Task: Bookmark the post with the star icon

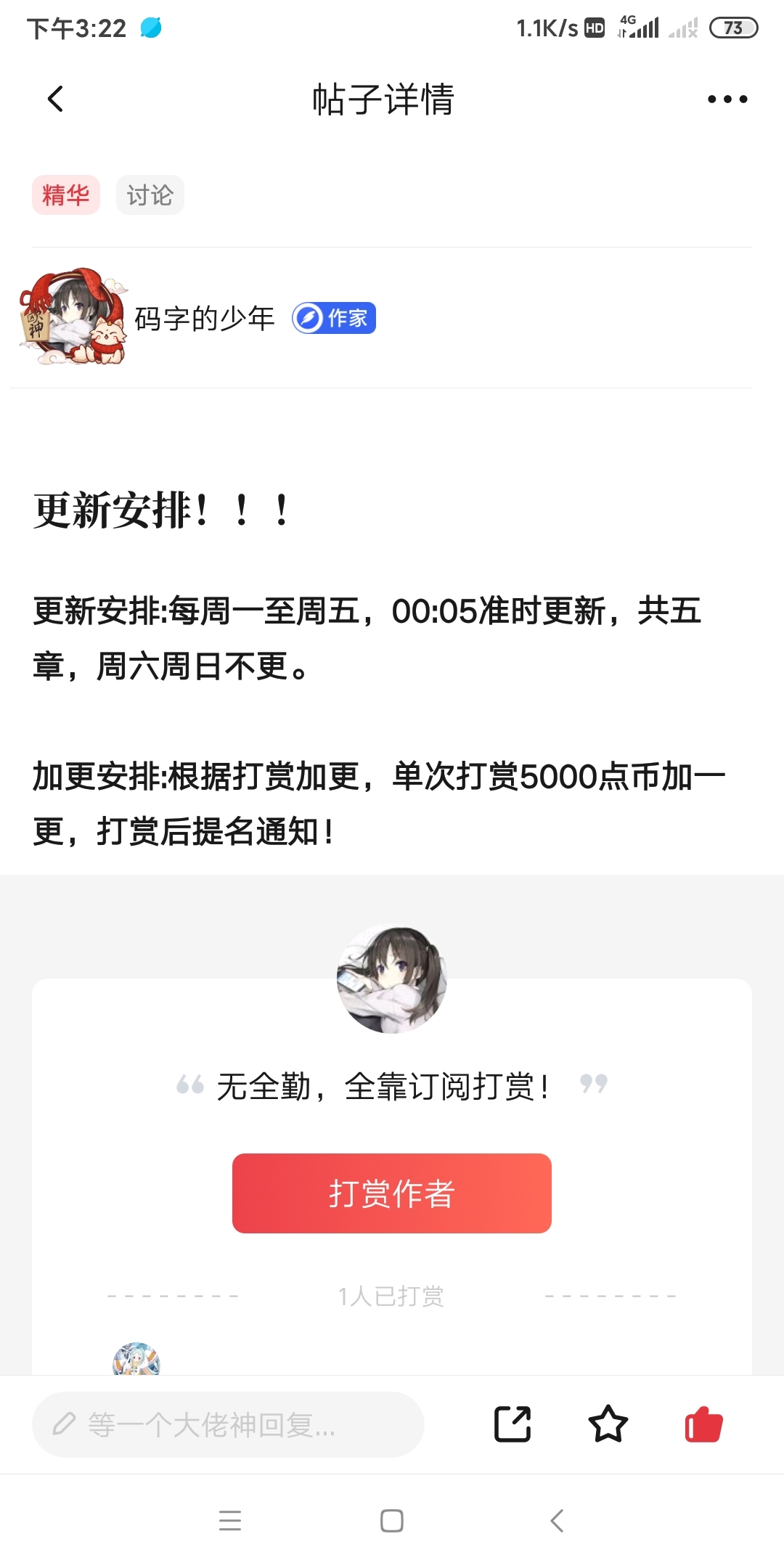Action: pos(608,1424)
